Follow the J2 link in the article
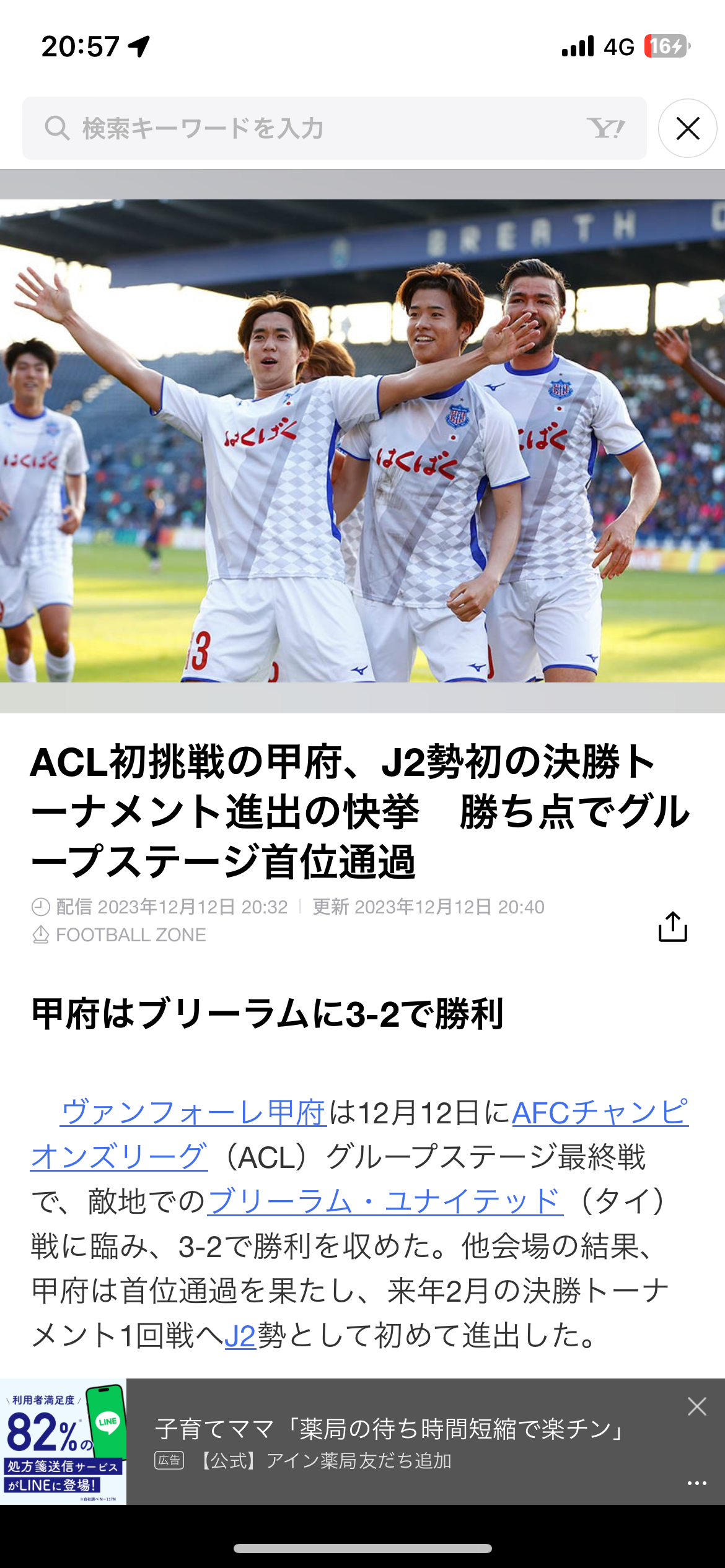The image size is (725, 1568). 240,1336
